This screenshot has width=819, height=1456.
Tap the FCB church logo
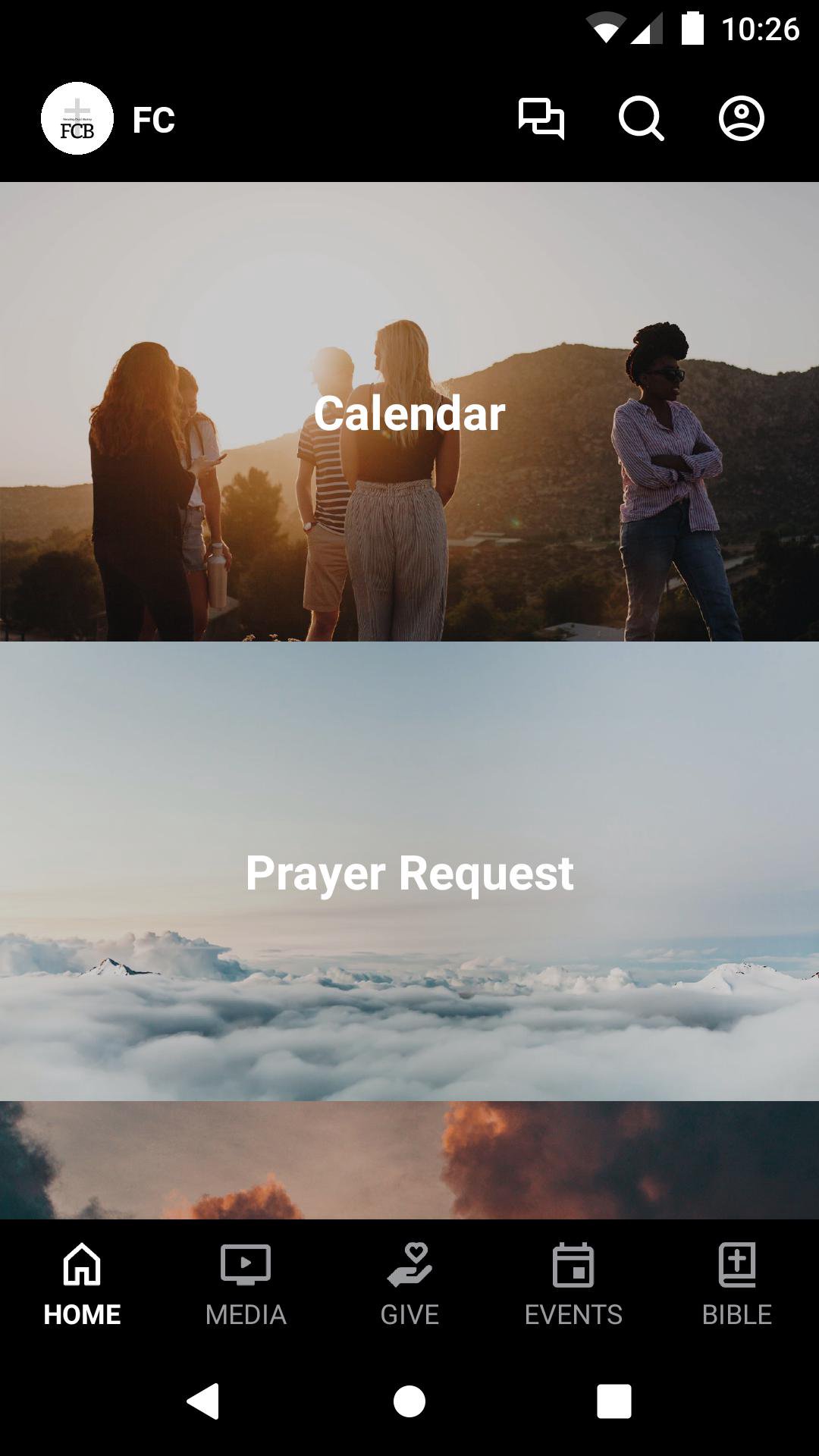click(77, 119)
